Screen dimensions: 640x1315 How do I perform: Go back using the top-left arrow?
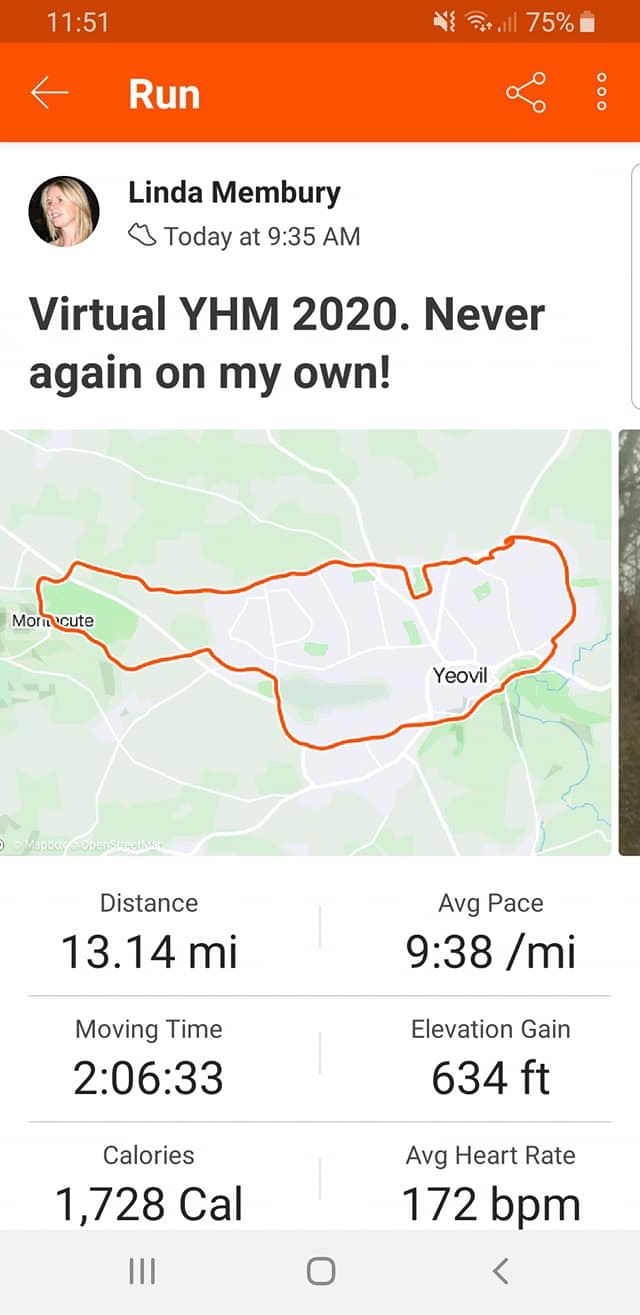49,93
